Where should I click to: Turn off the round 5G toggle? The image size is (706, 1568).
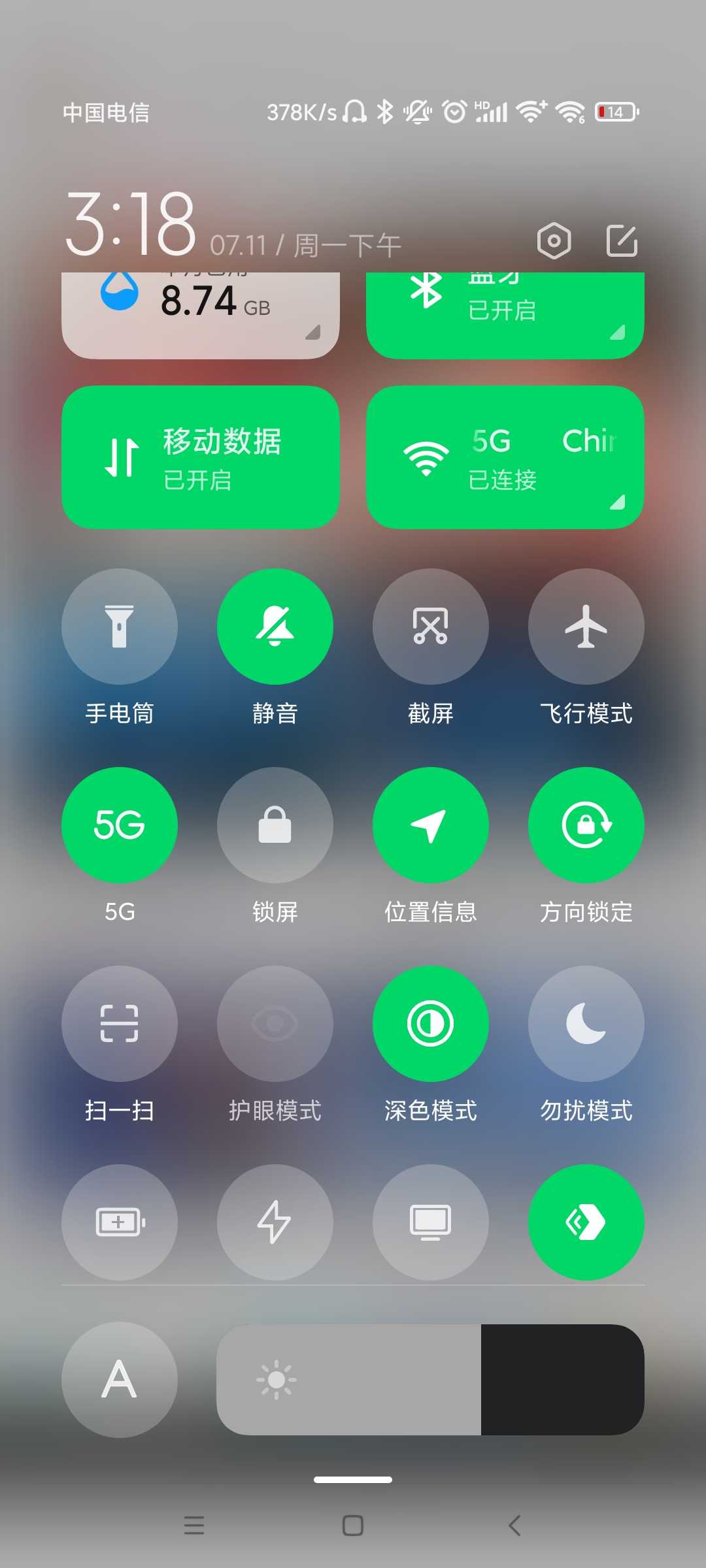pyautogui.click(x=120, y=825)
